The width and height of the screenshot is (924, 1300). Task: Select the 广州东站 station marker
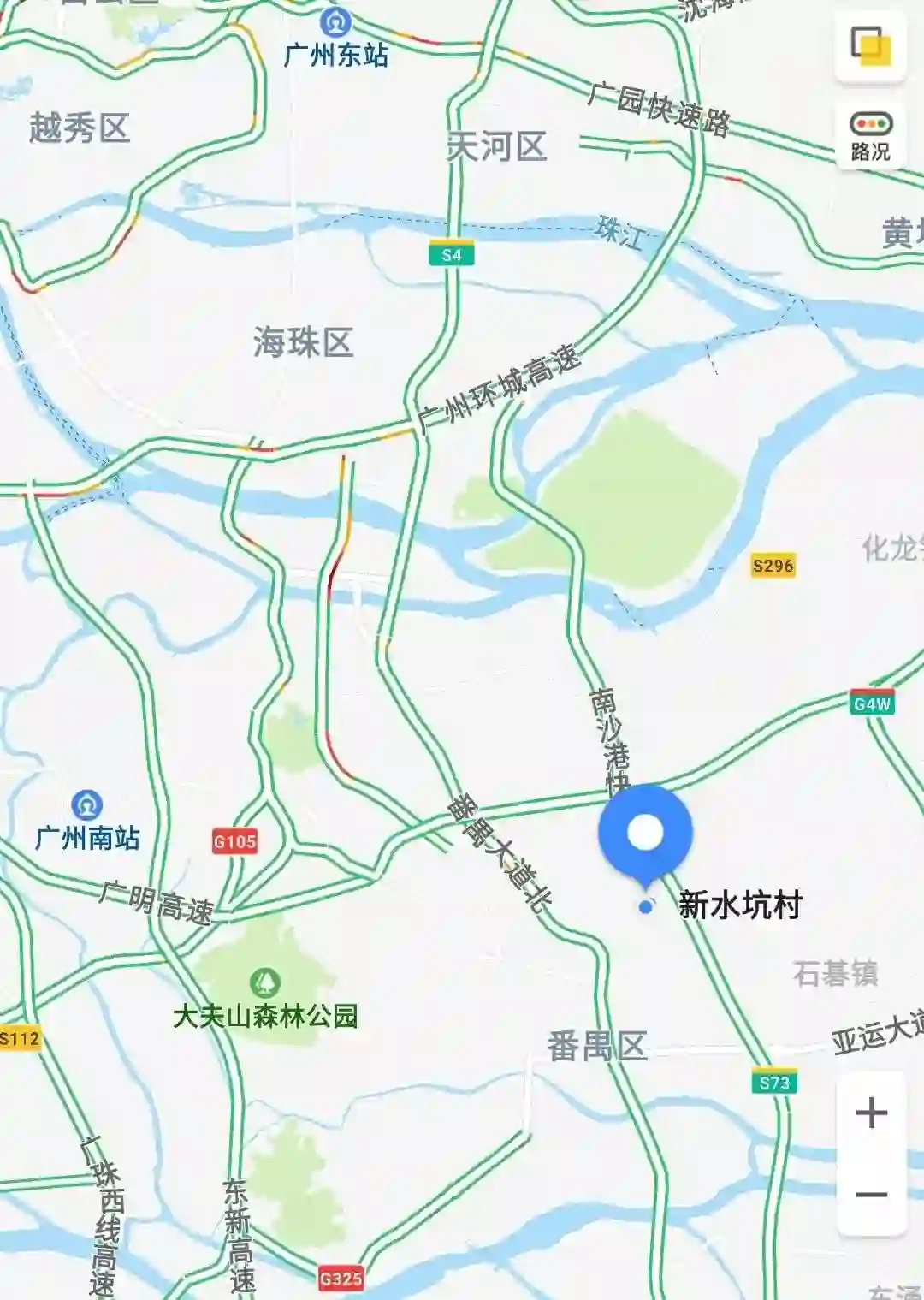click(335, 21)
